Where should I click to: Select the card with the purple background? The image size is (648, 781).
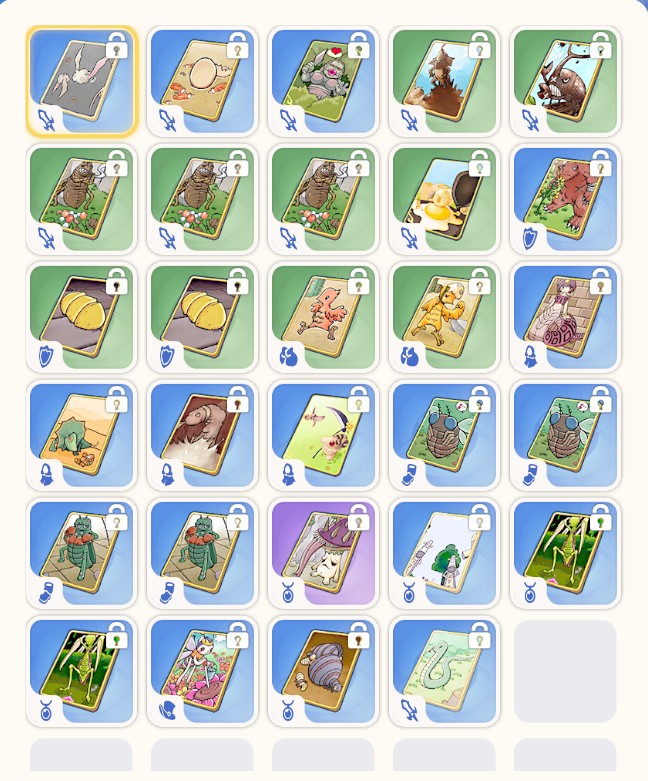[x=323, y=553]
